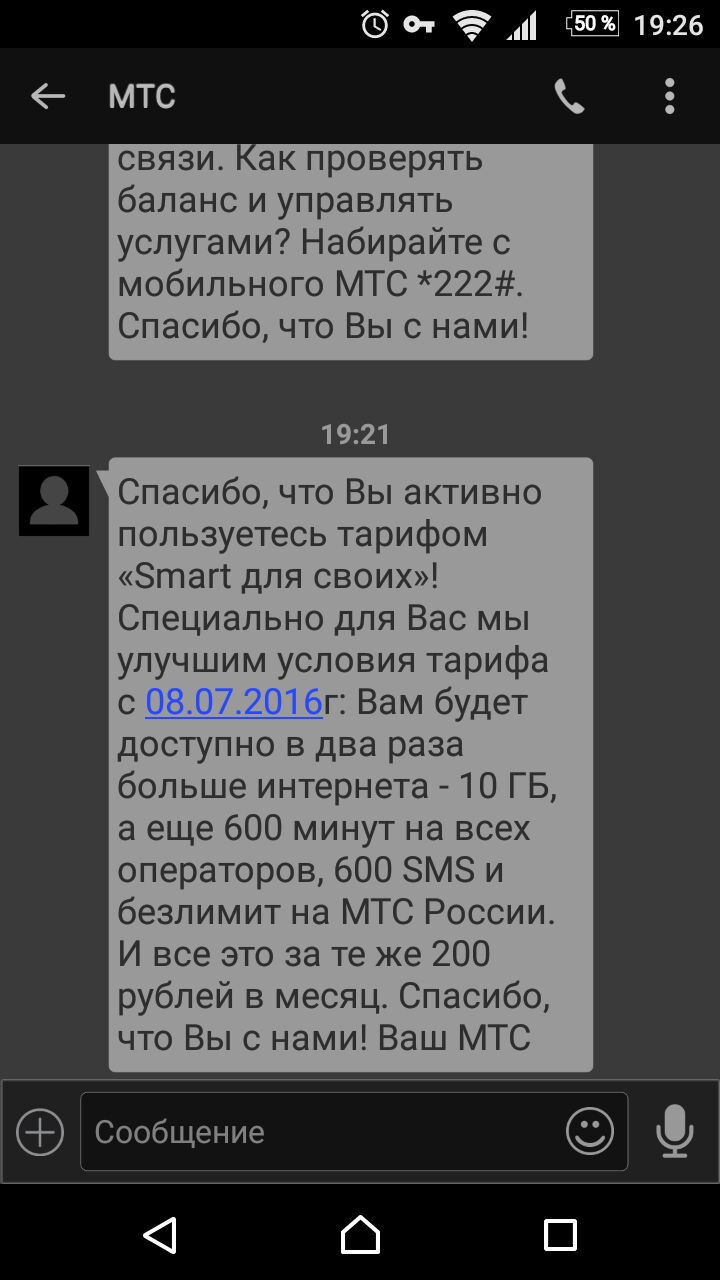
Task: Open the overflow menu
Action: point(669,97)
